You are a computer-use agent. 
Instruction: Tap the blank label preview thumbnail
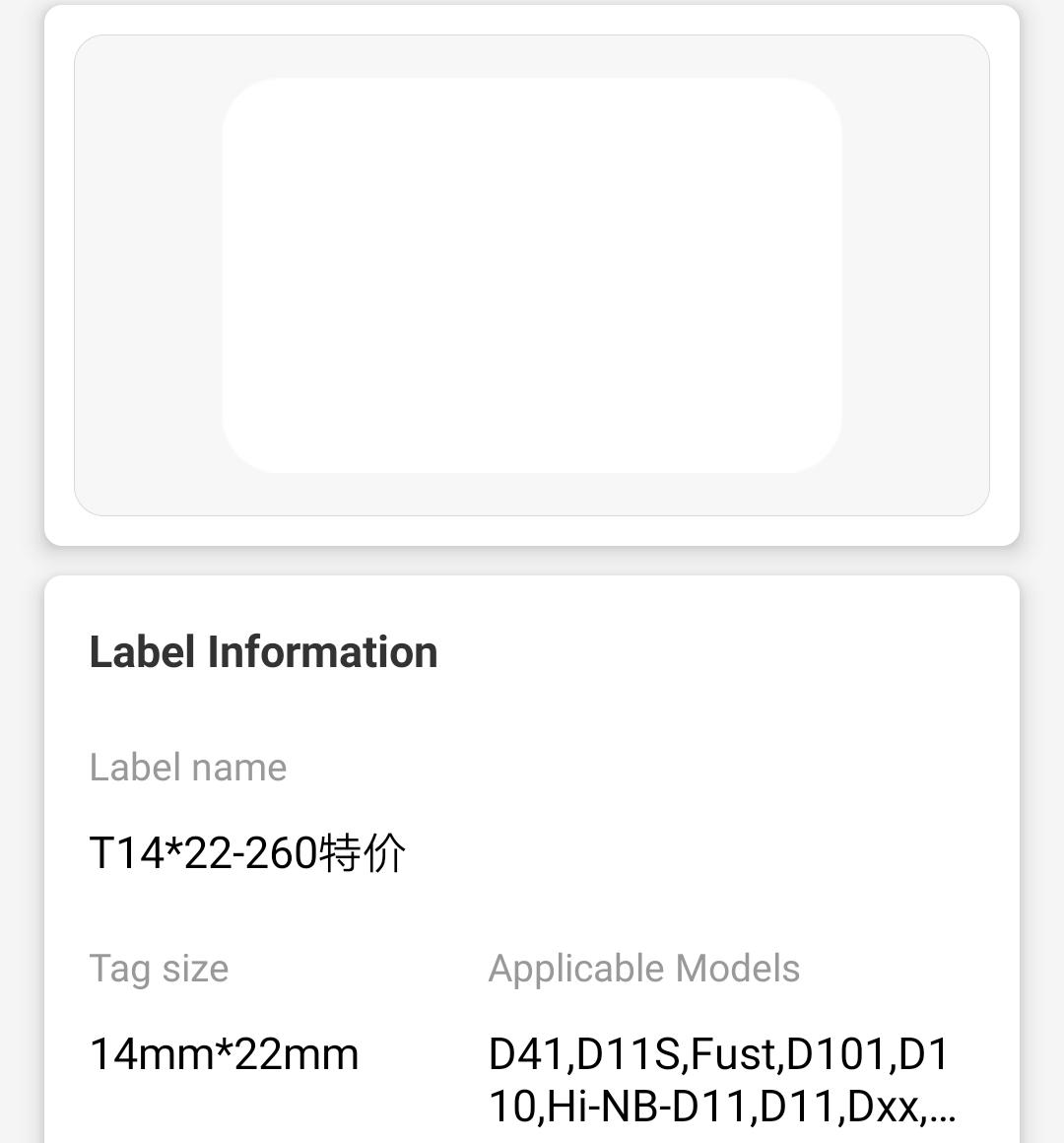[532, 276]
